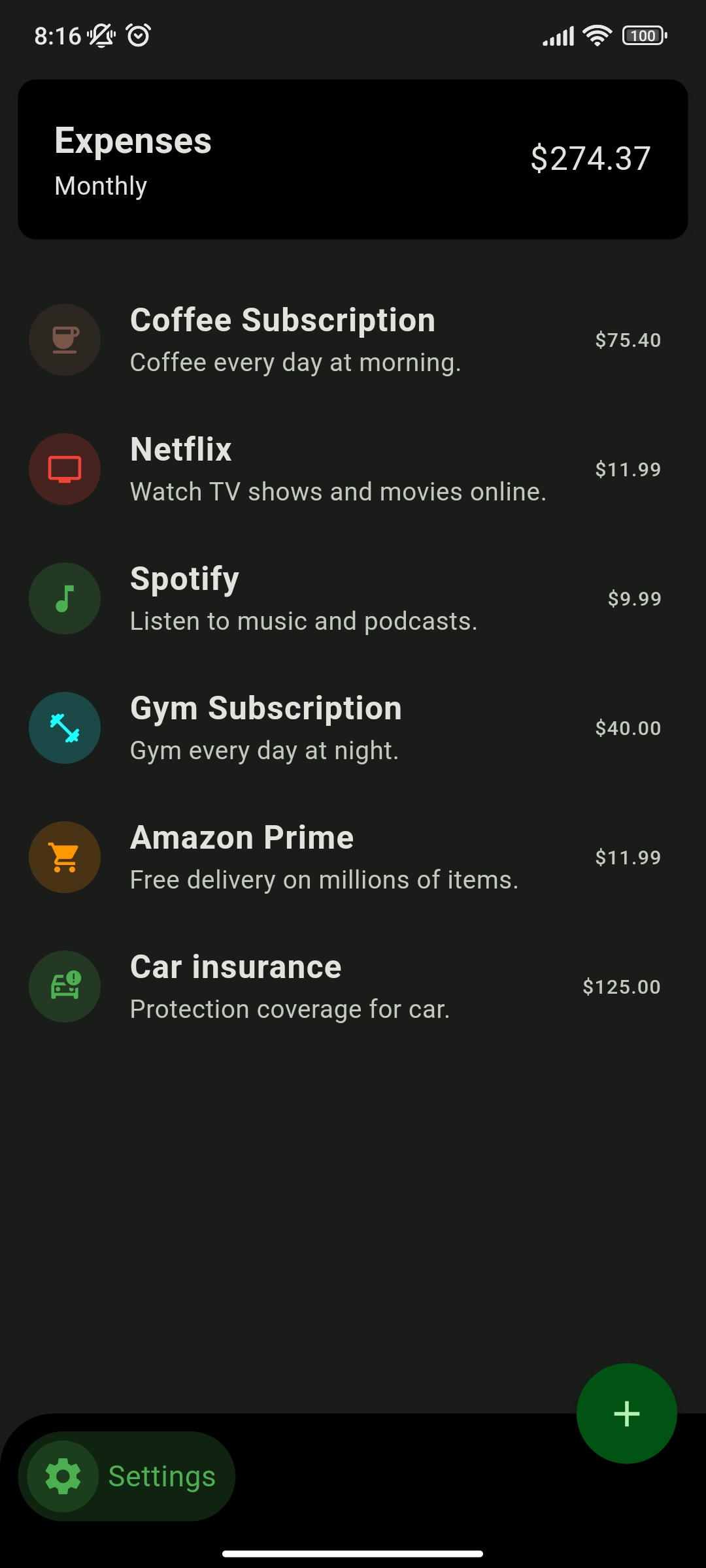This screenshot has width=706, height=1568.
Task: Open Settings from the bottom bar
Action: [x=127, y=1476]
